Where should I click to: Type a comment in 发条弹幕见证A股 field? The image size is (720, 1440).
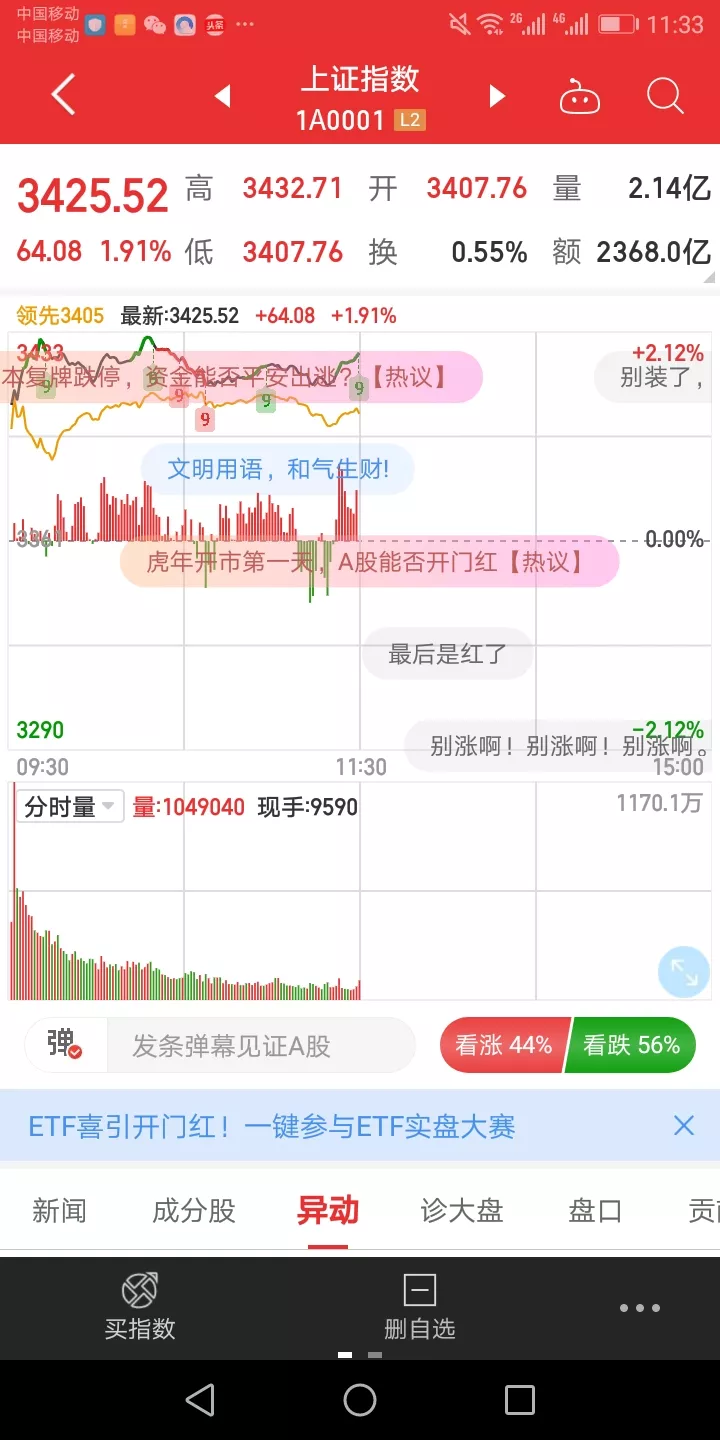click(260, 1046)
